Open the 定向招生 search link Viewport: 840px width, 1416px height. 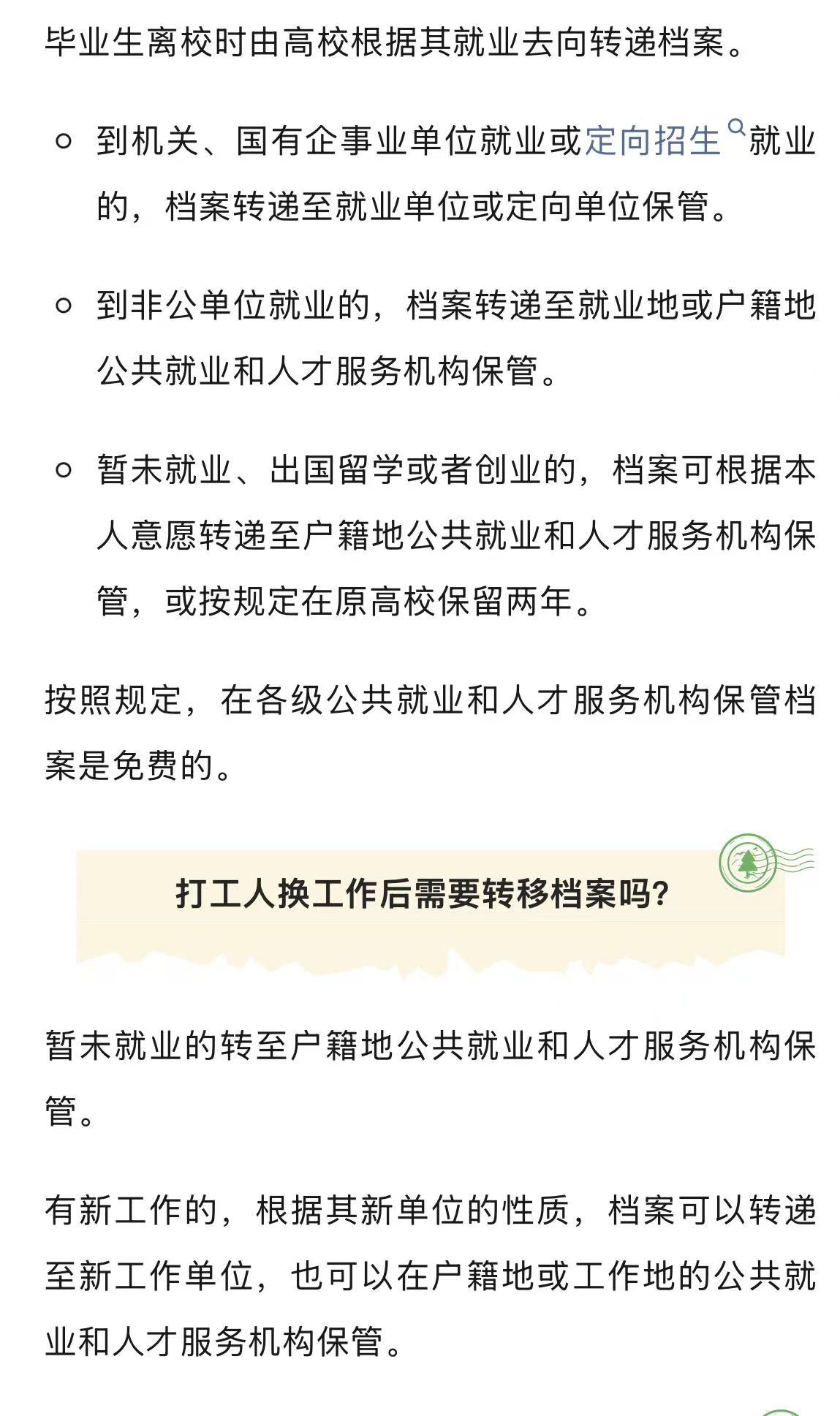pyautogui.click(x=653, y=140)
